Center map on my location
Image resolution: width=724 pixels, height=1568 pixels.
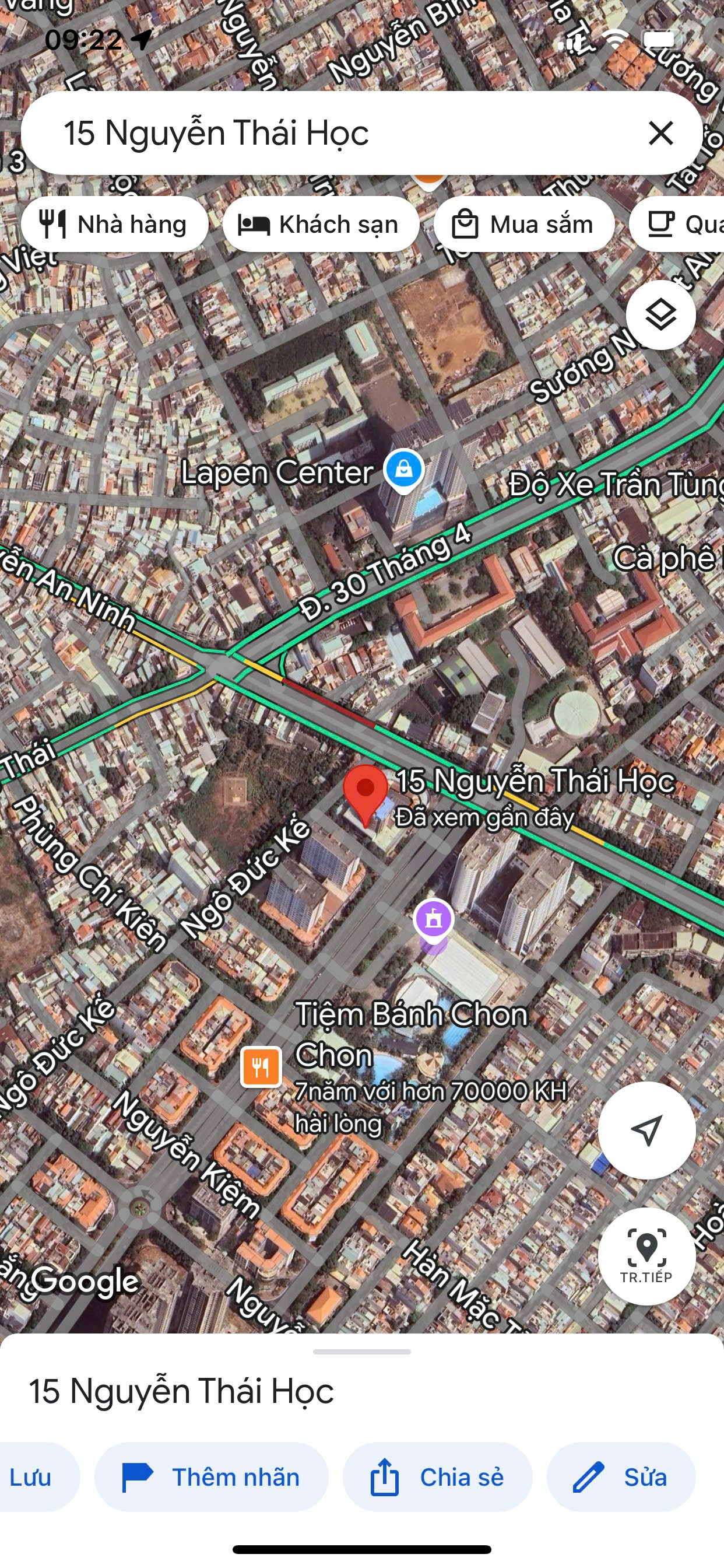[646, 1131]
